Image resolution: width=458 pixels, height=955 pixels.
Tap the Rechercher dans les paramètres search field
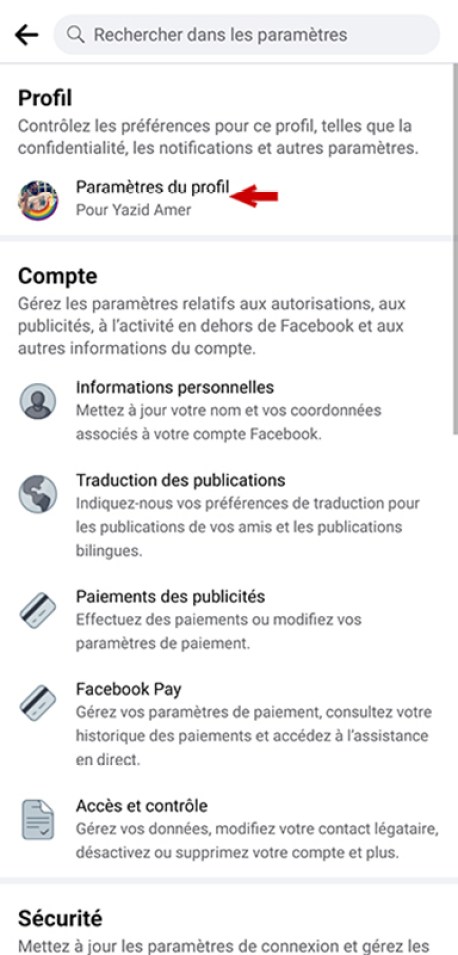[x=247, y=35]
